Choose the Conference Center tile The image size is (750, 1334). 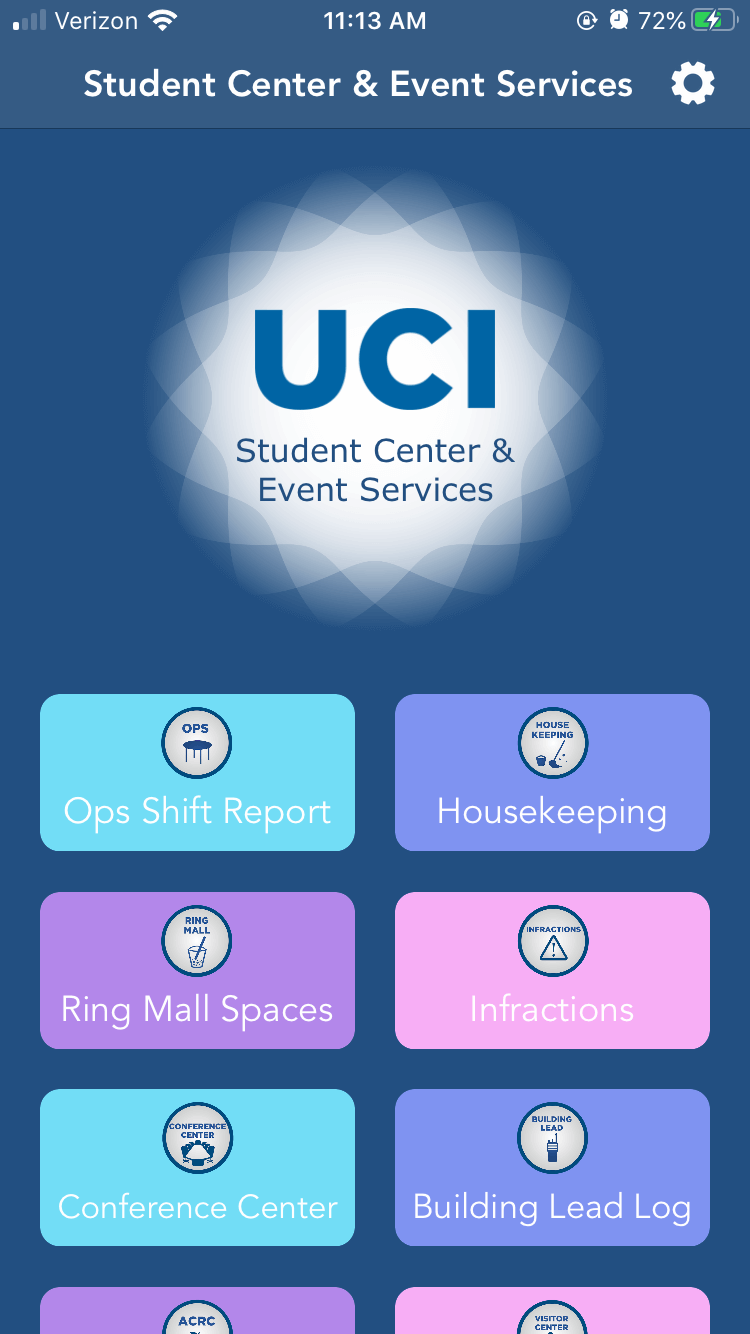point(197,1167)
